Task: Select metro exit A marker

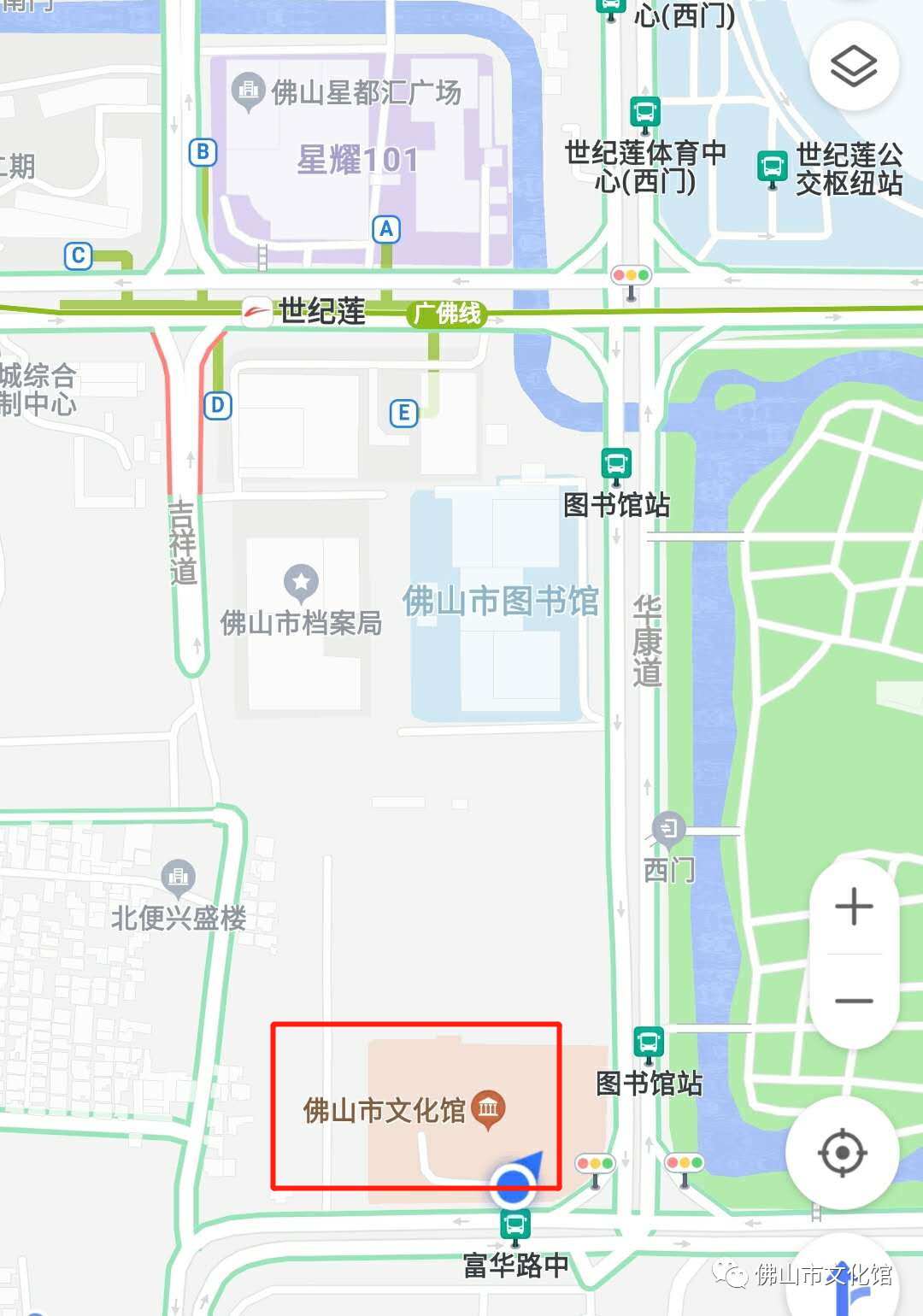Action: [x=386, y=229]
